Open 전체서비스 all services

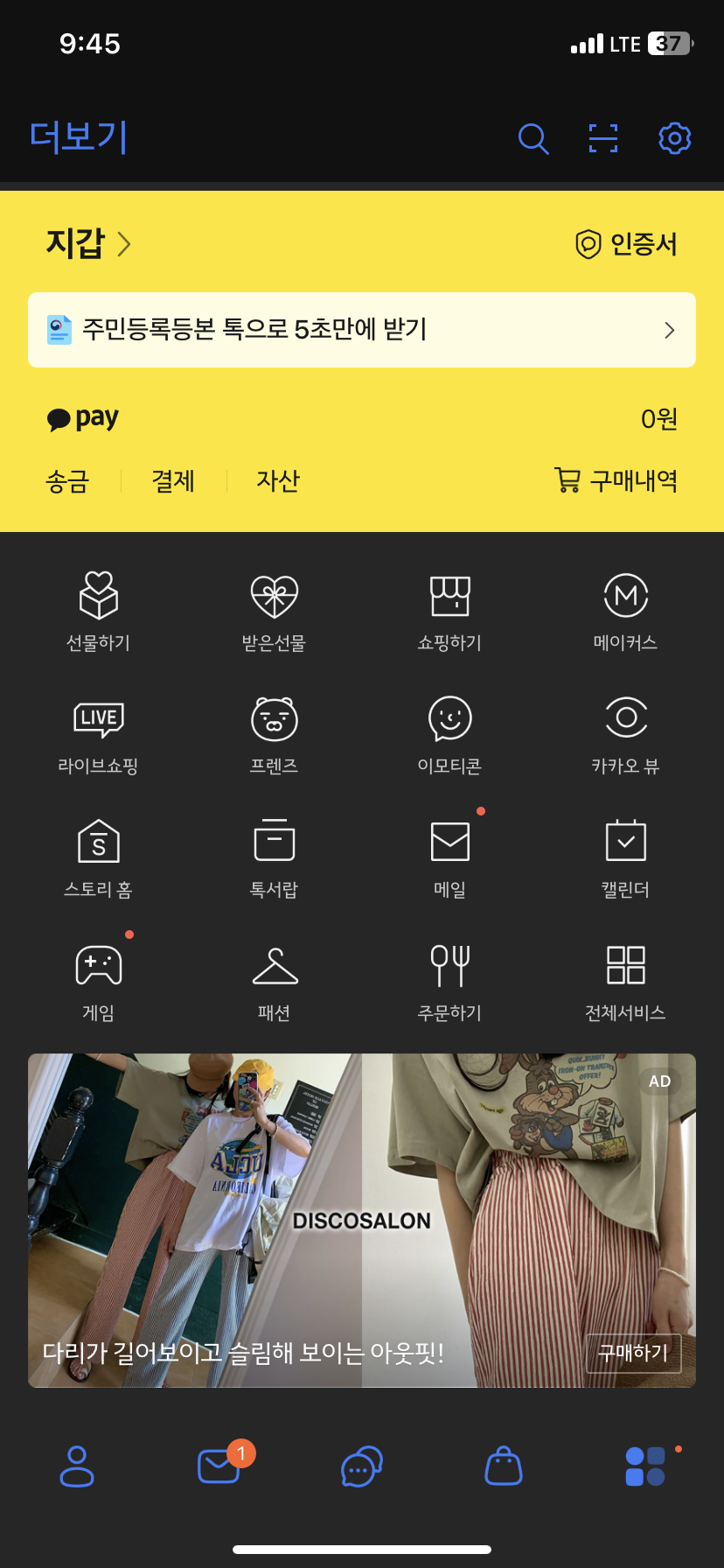click(x=625, y=982)
